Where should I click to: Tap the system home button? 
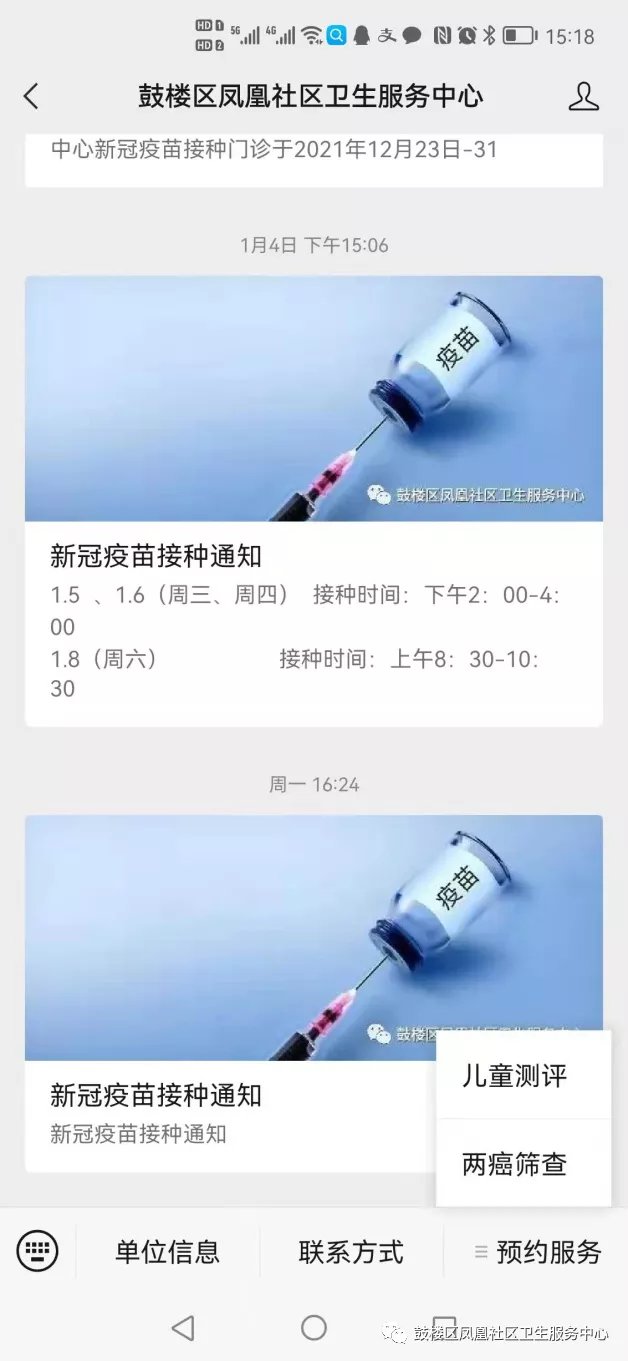(314, 1327)
